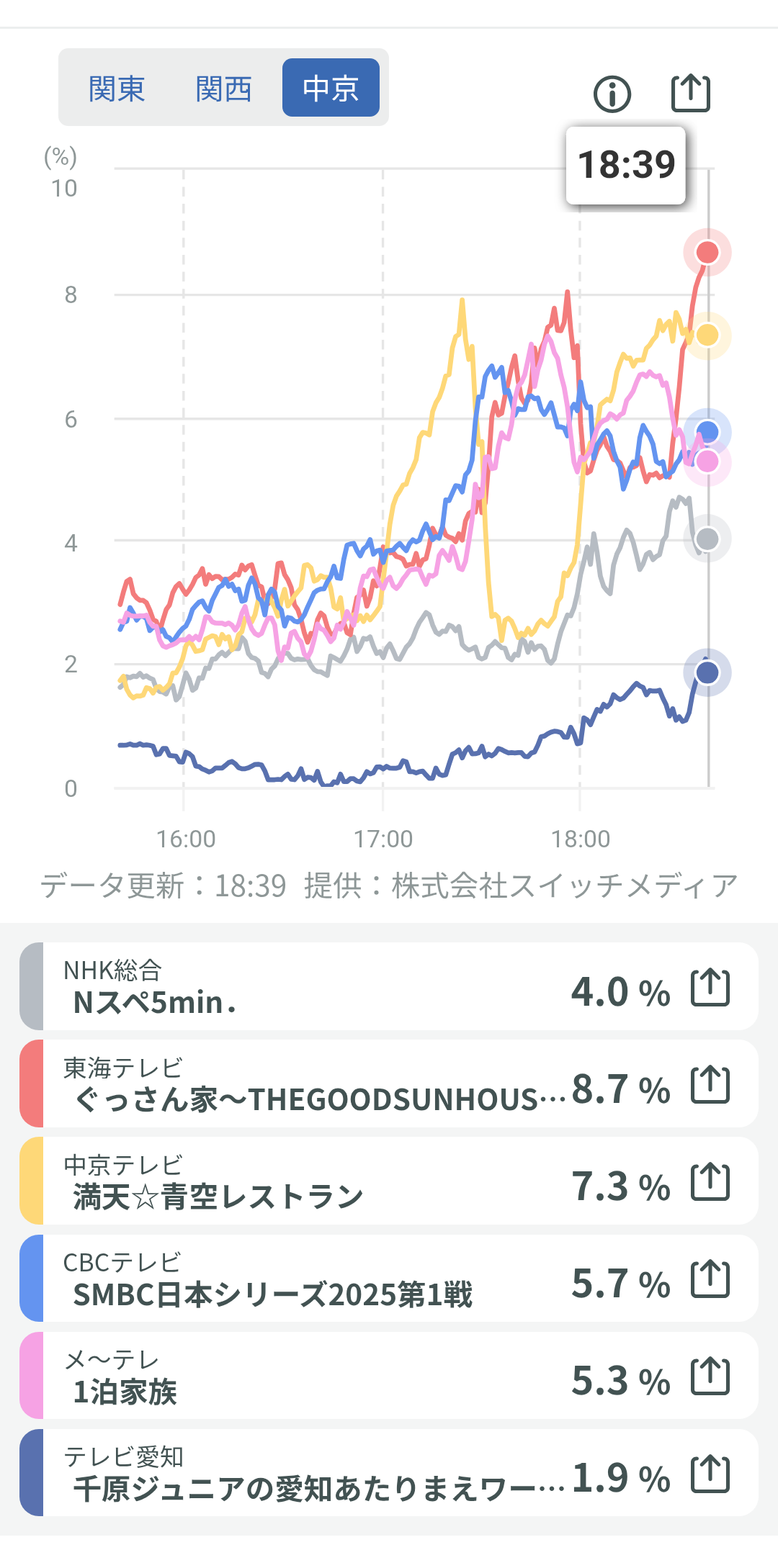
Task: Open the テレビ愛知 千原ジュニア row
Action: [303, 1473]
